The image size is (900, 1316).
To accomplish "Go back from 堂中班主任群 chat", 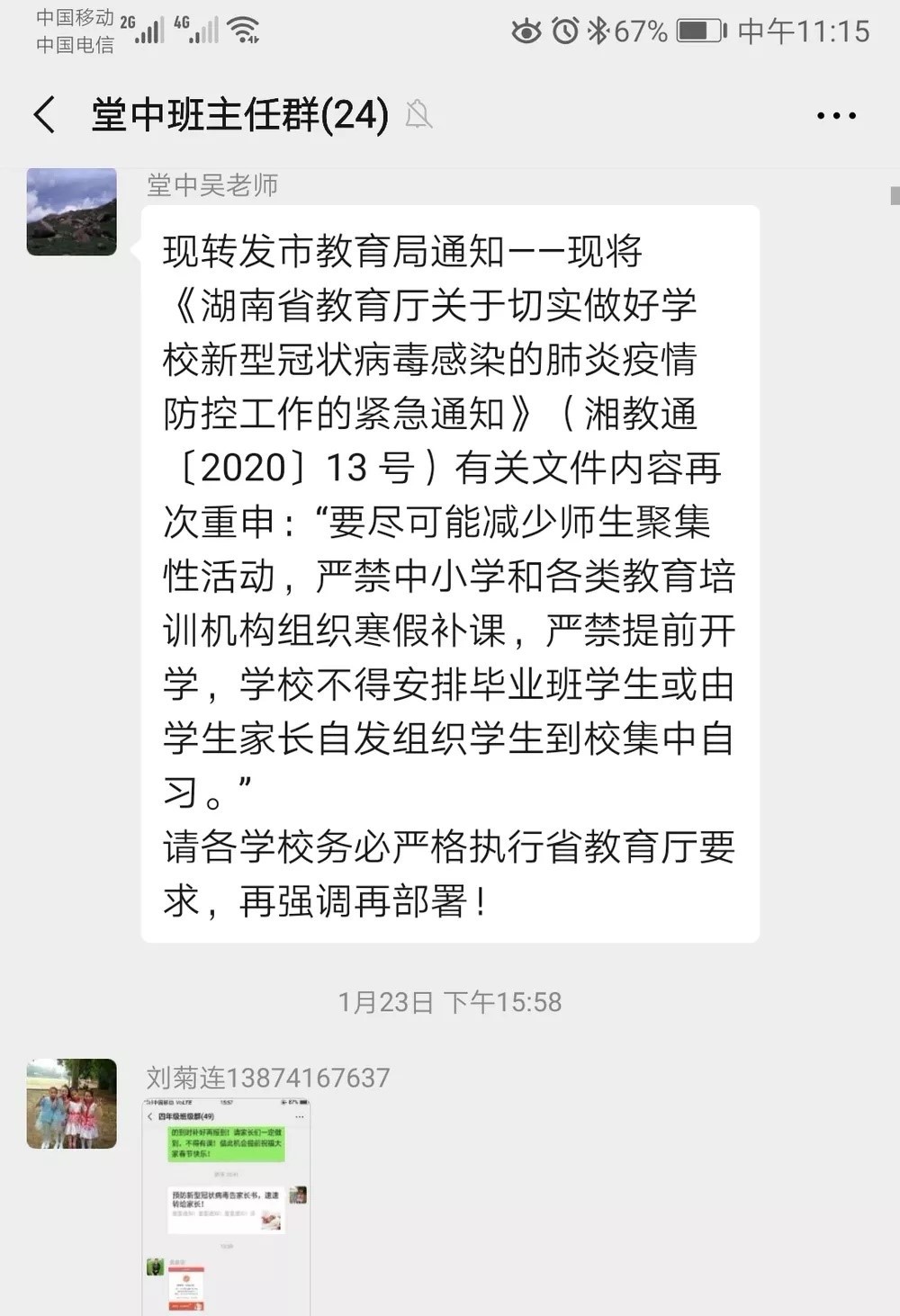I will click(44, 115).
